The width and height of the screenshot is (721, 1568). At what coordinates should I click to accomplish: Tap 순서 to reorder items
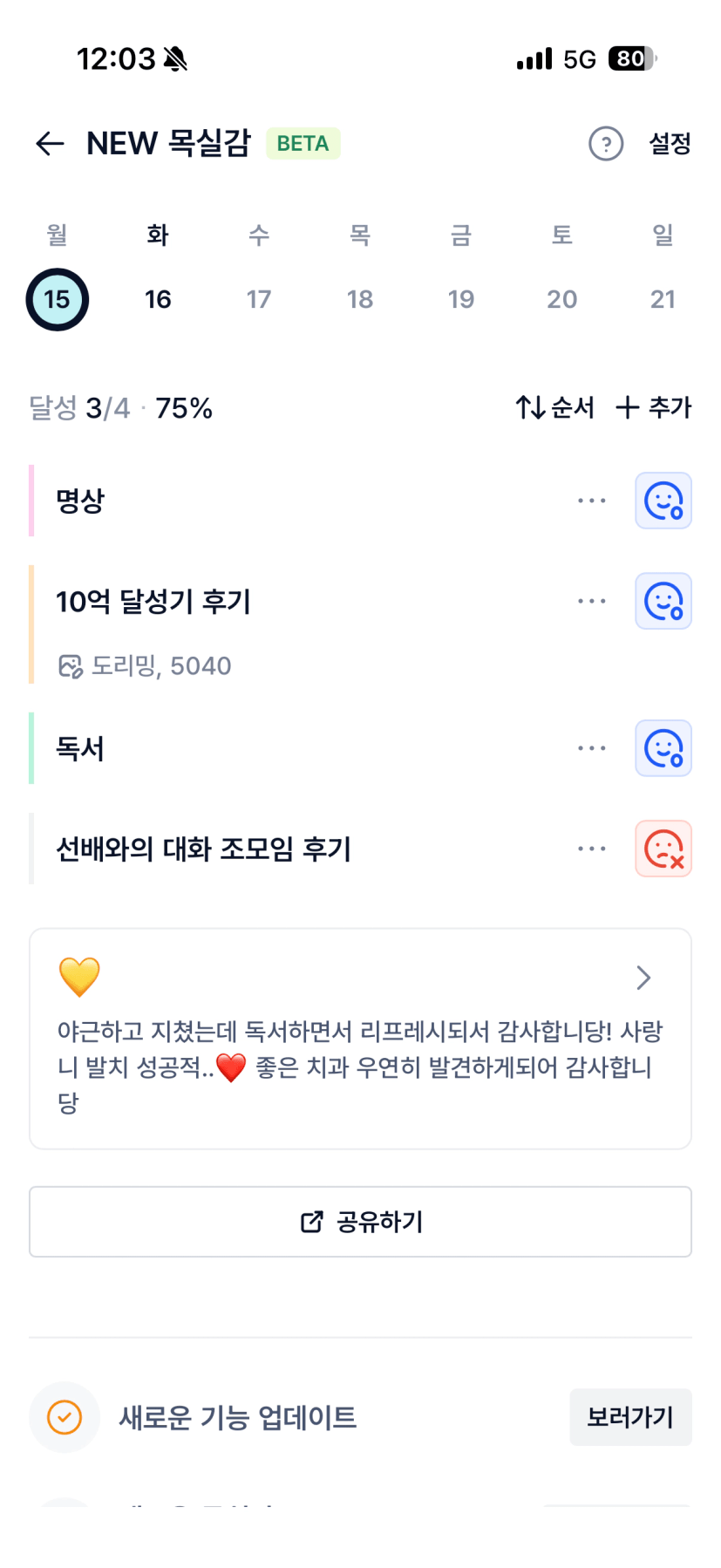554,407
